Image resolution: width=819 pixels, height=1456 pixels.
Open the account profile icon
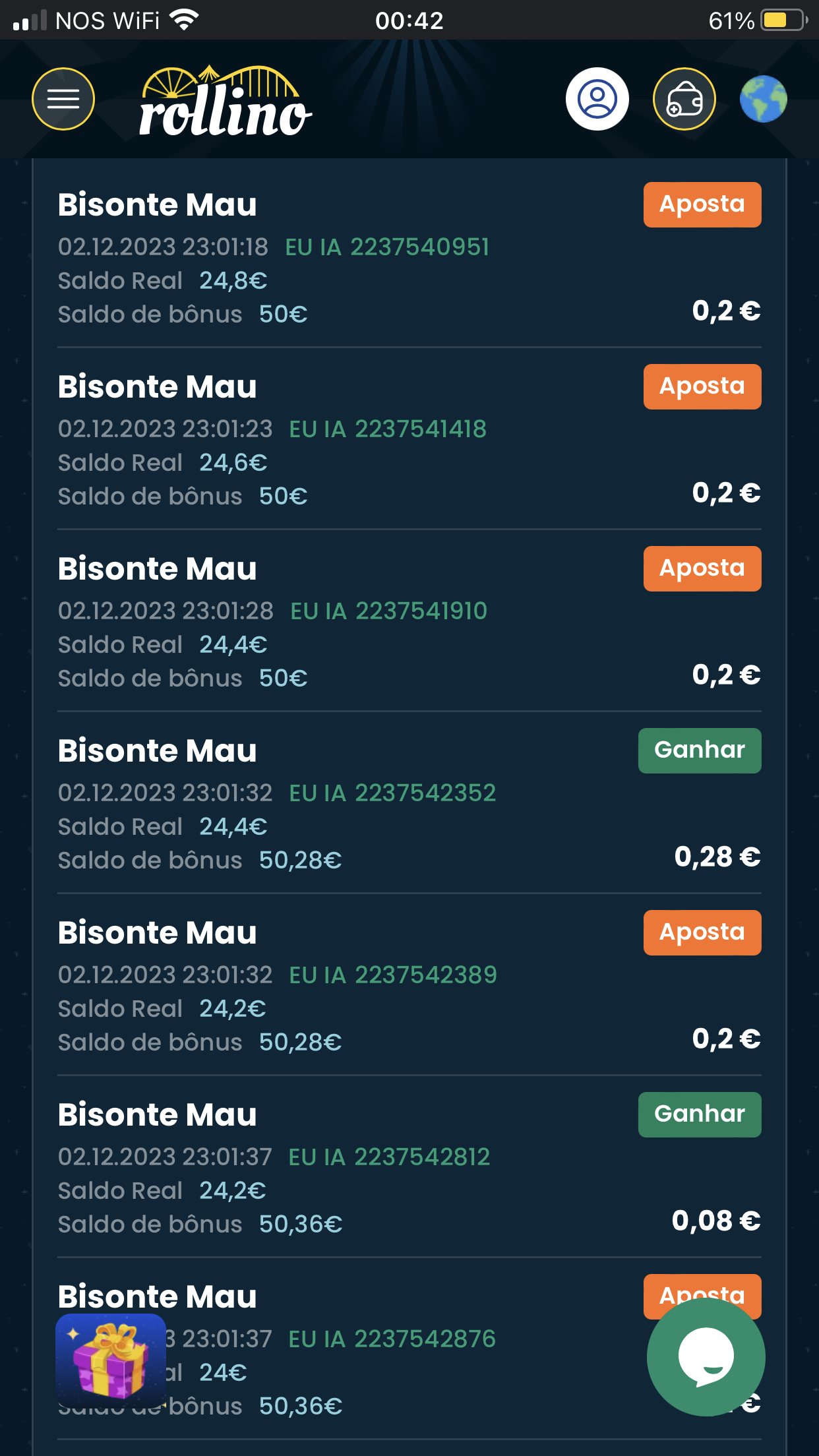(x=597, y=99)
